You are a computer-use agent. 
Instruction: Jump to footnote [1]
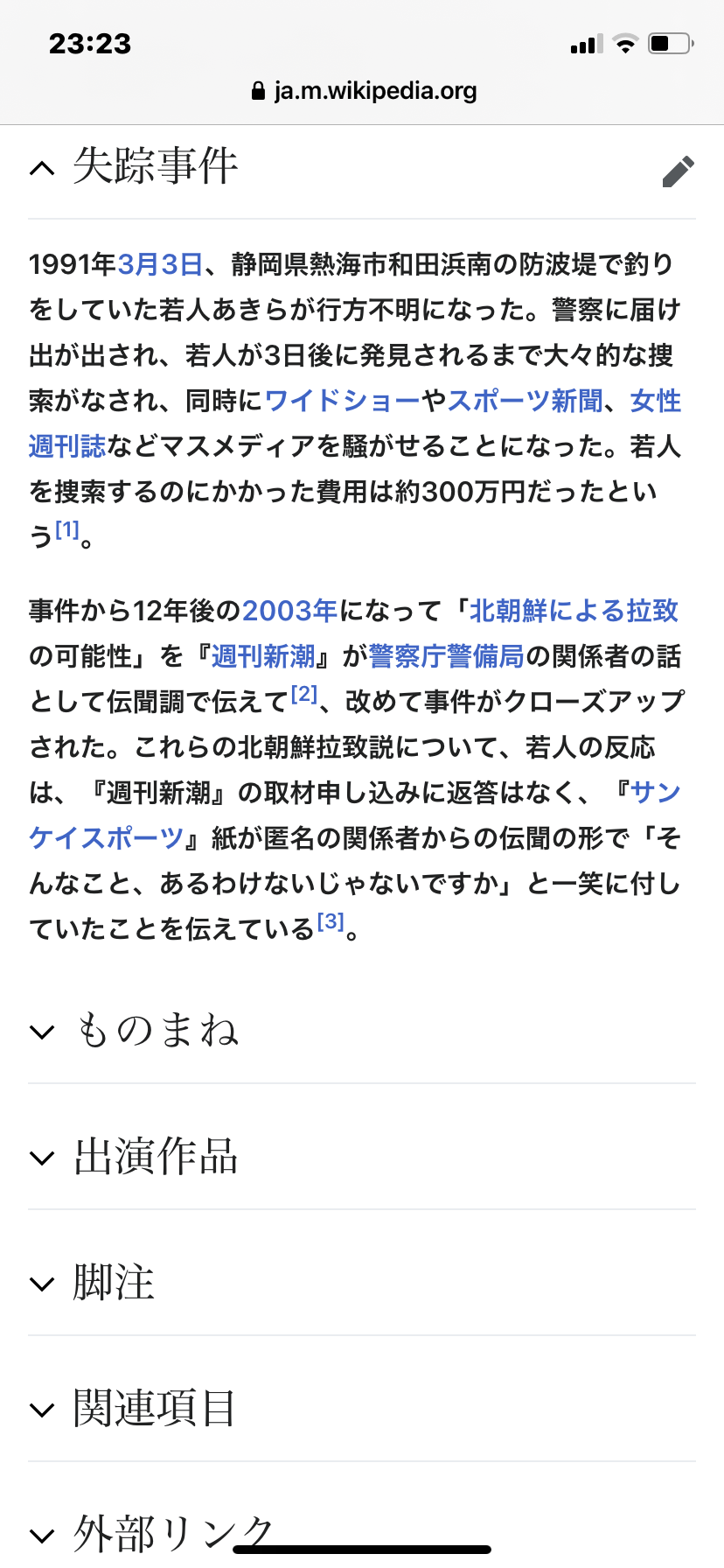(x=67, y=529)
